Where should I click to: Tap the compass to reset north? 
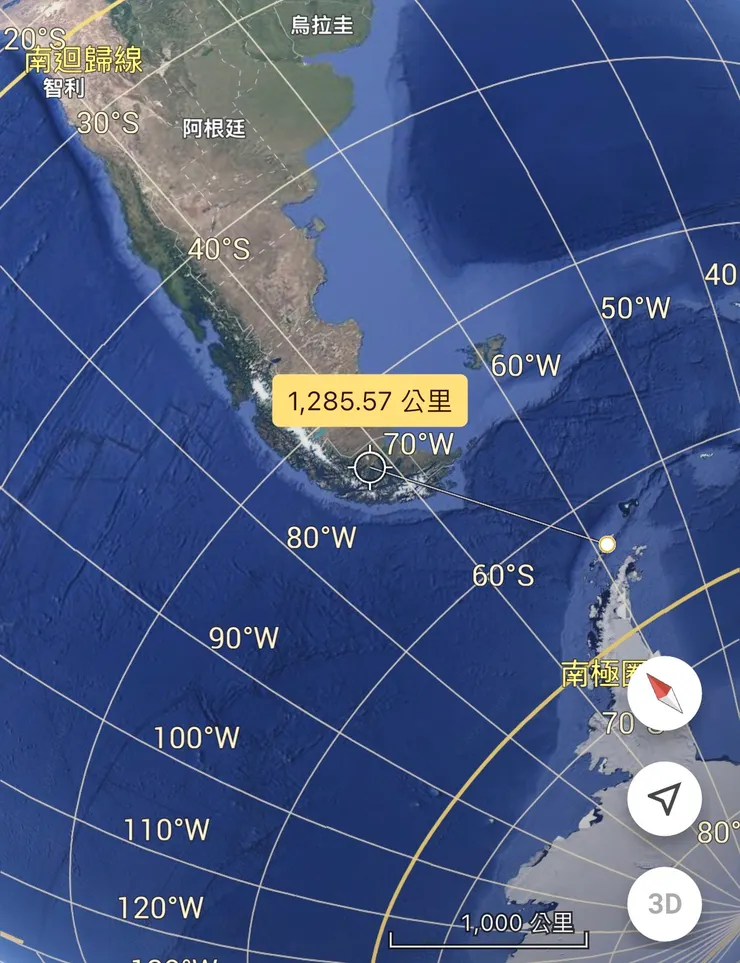tap(664, 691)
